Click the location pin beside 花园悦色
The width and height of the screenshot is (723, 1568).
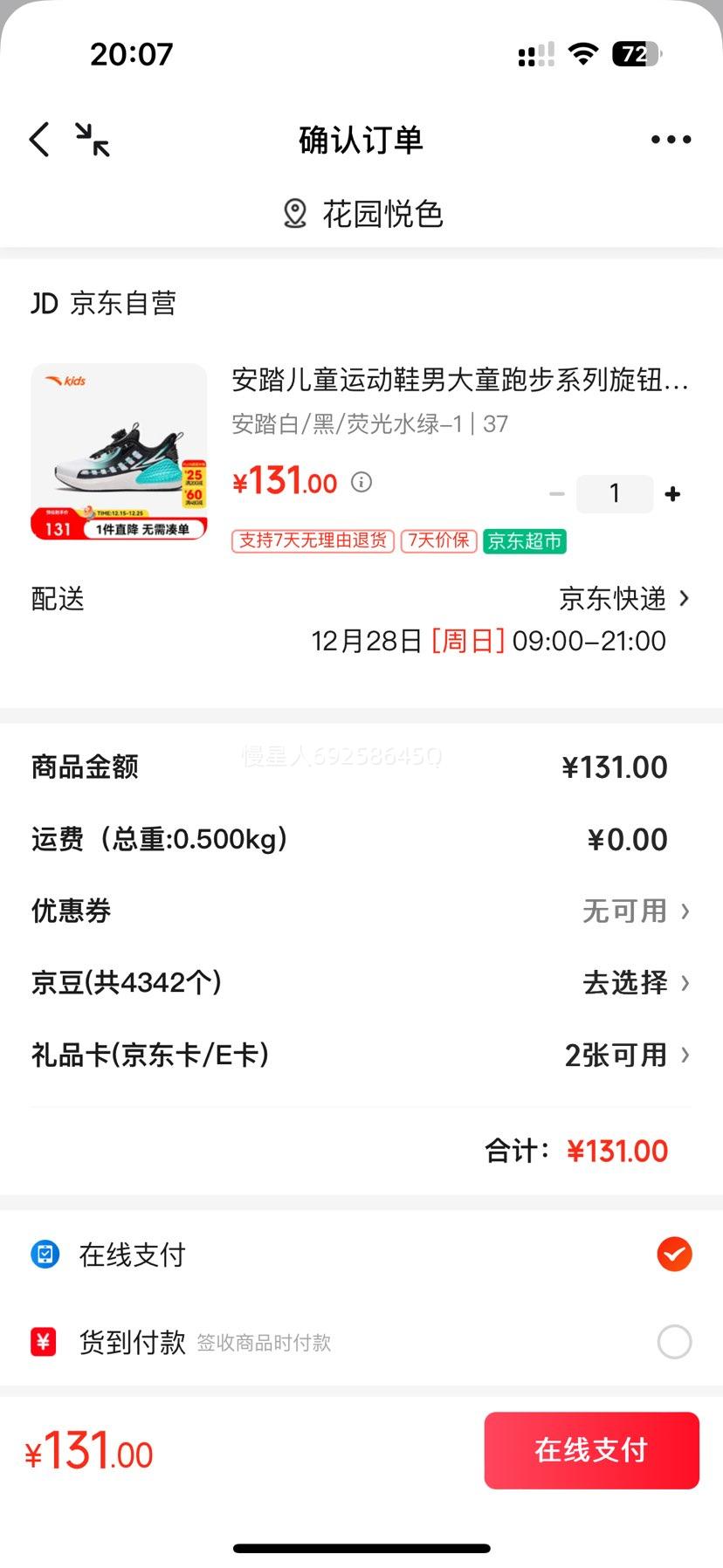point(294,212)
